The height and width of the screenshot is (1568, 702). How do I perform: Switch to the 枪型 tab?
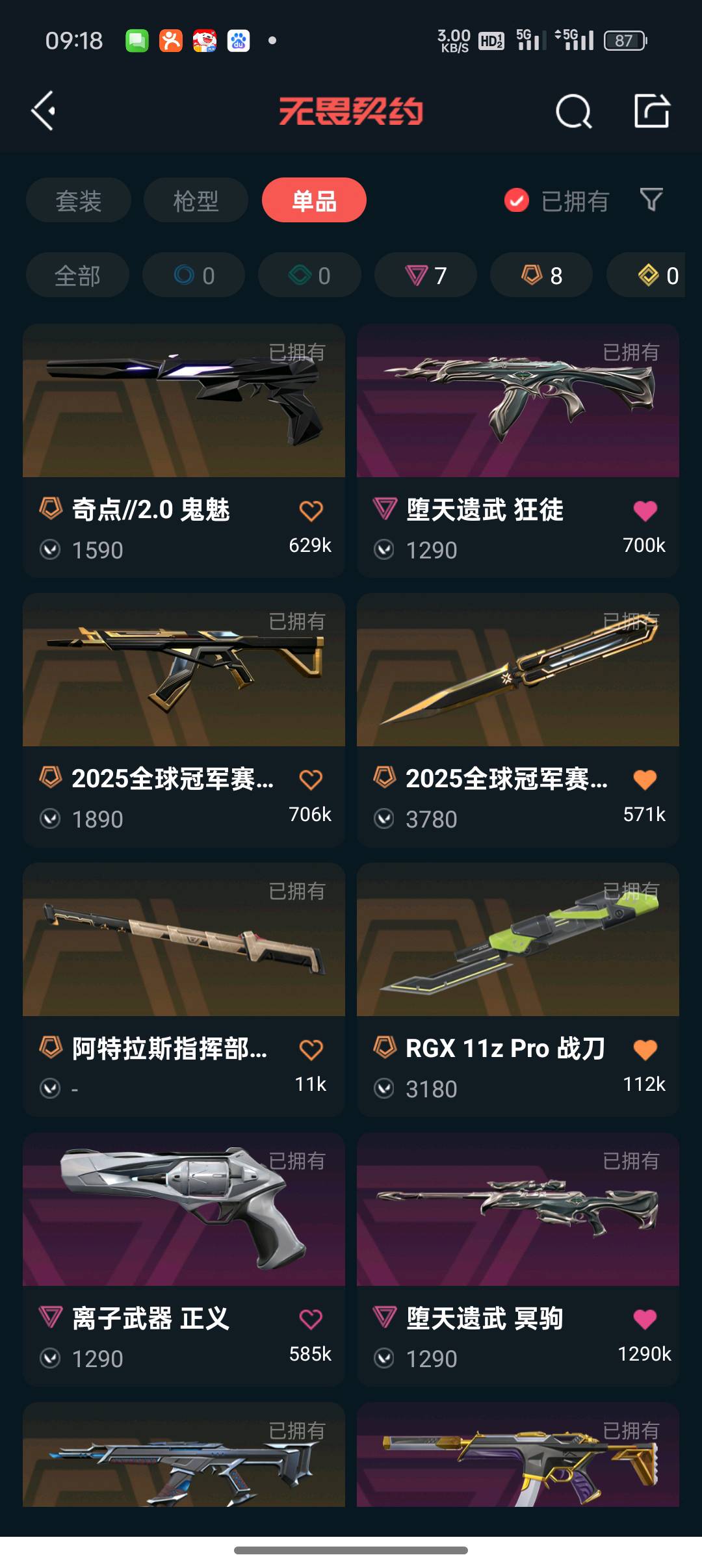[x=196, y=200]
